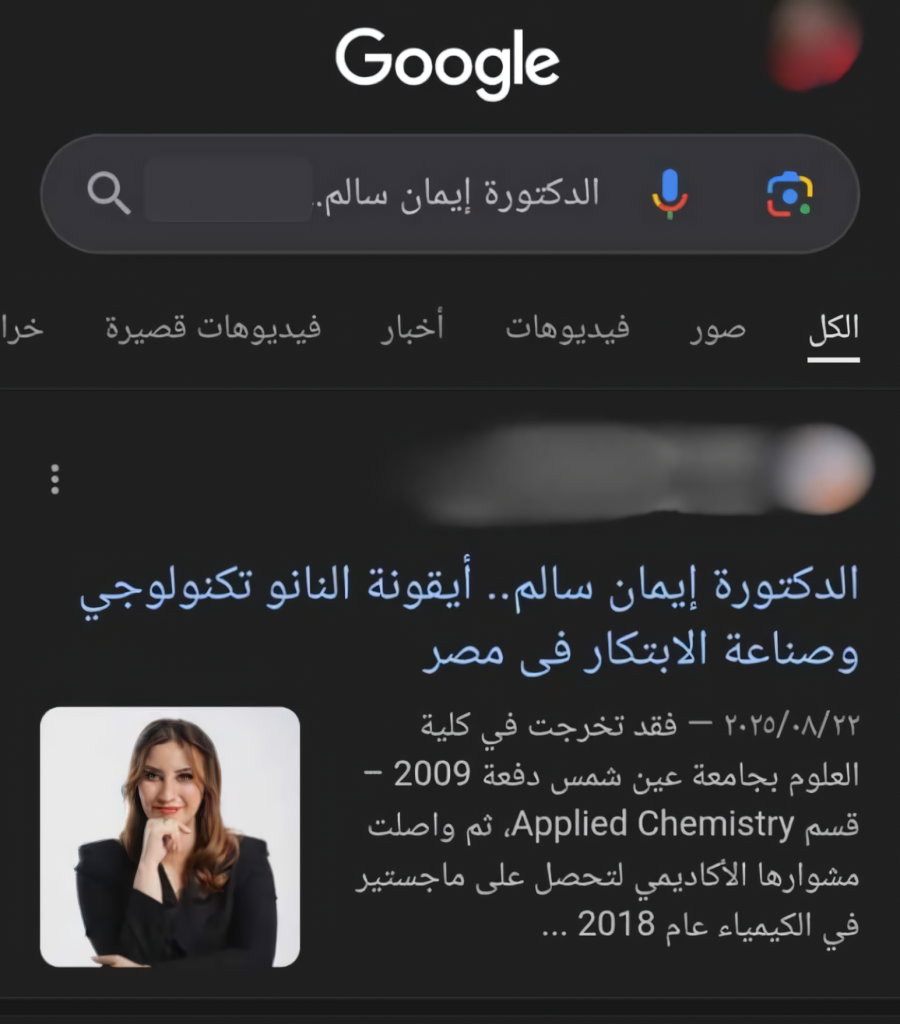Tap the magnifier search icon
This screenshot has width=900, height=1024.
pyautogui.click(x=108, y=193)
